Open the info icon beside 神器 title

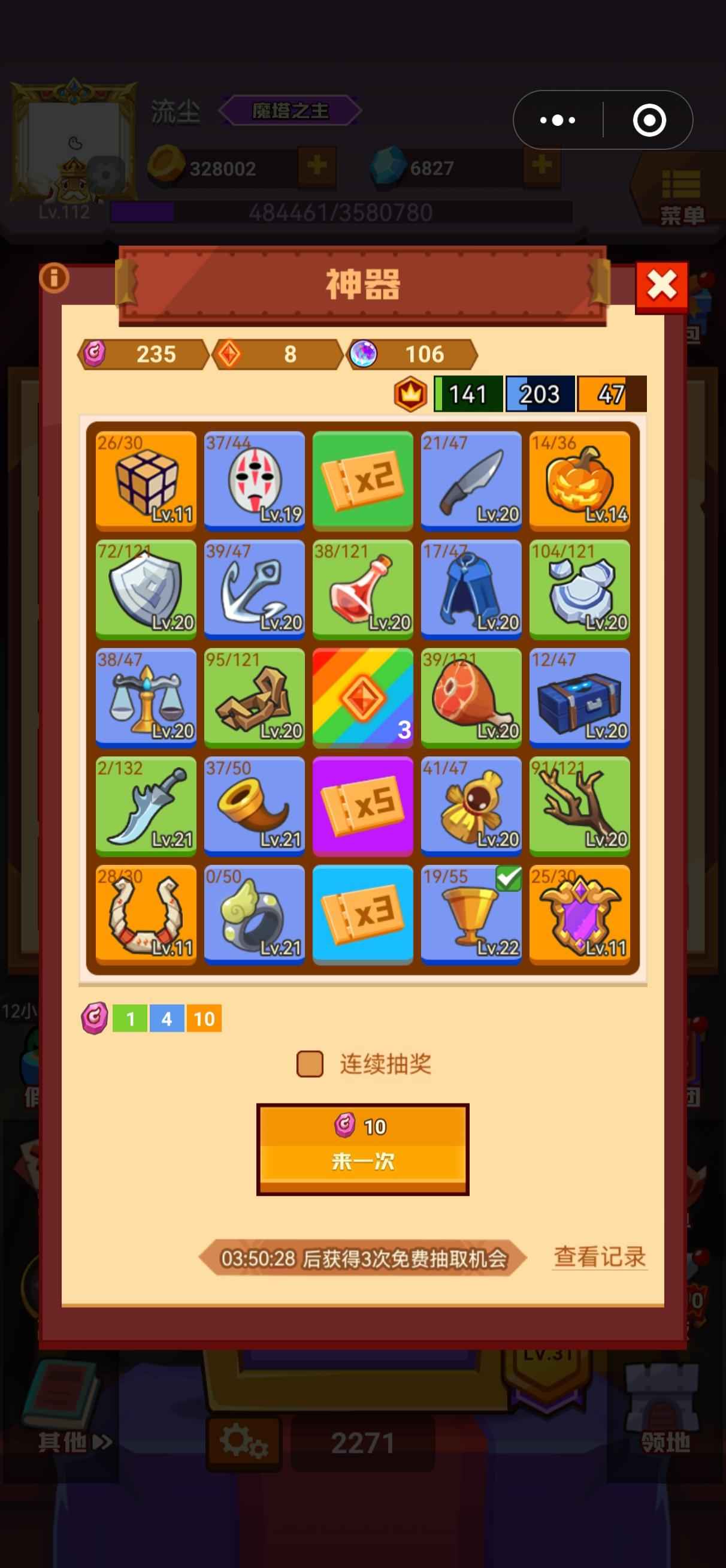[x=53, y=278]
